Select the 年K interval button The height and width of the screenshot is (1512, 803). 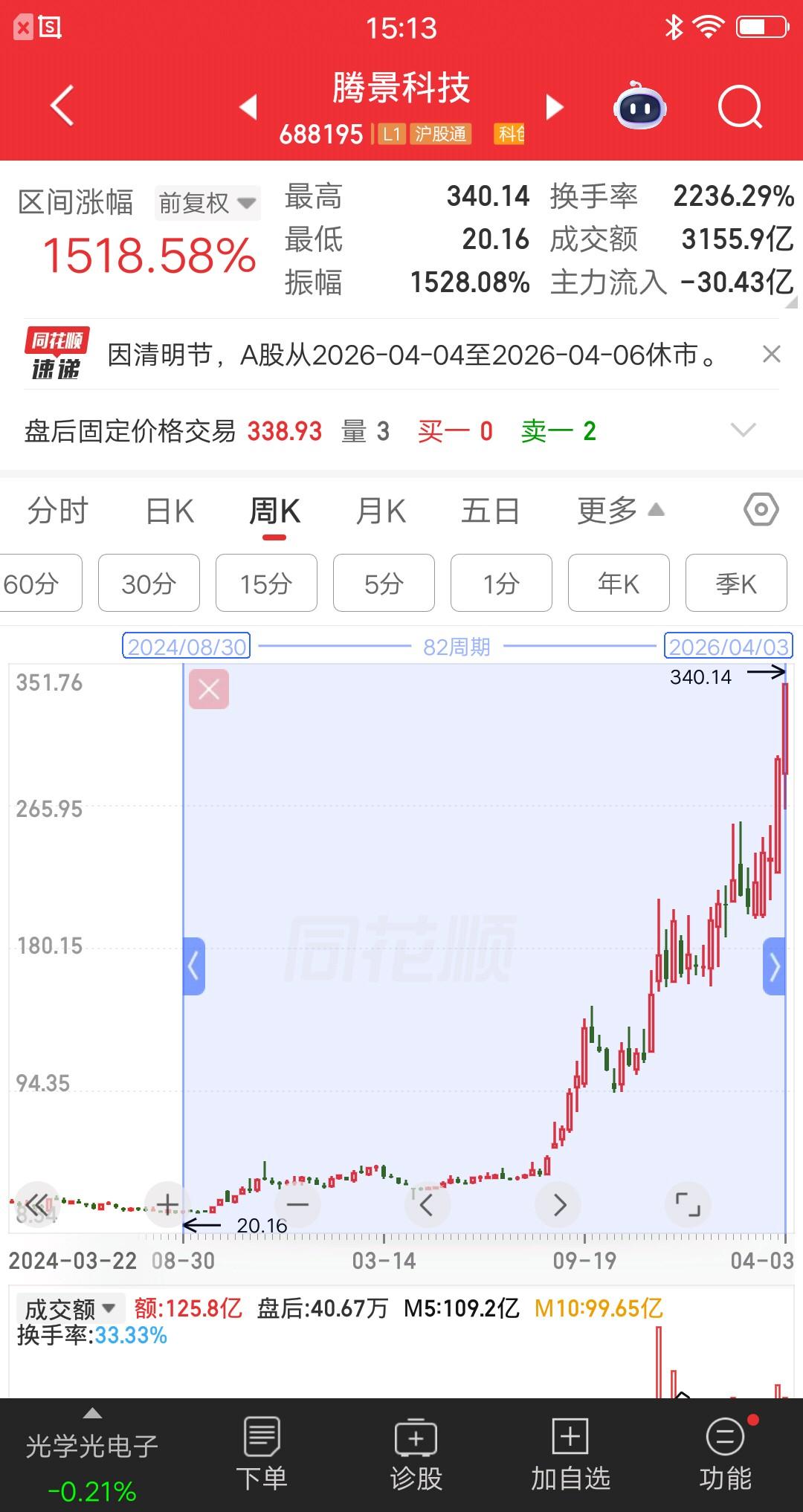point(619,584)
